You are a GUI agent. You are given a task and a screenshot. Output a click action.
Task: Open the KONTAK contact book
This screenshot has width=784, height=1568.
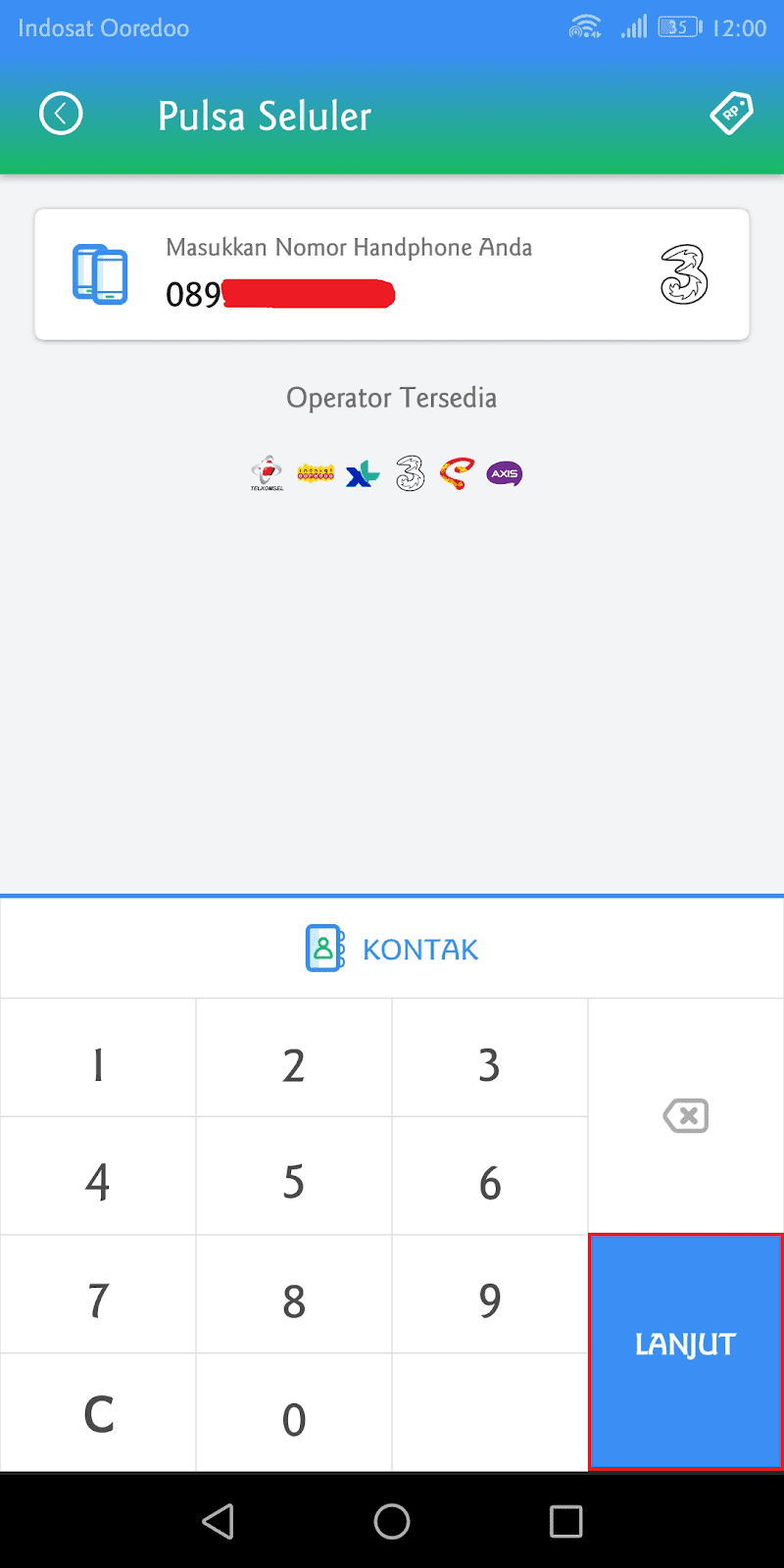tap(391, 948)
